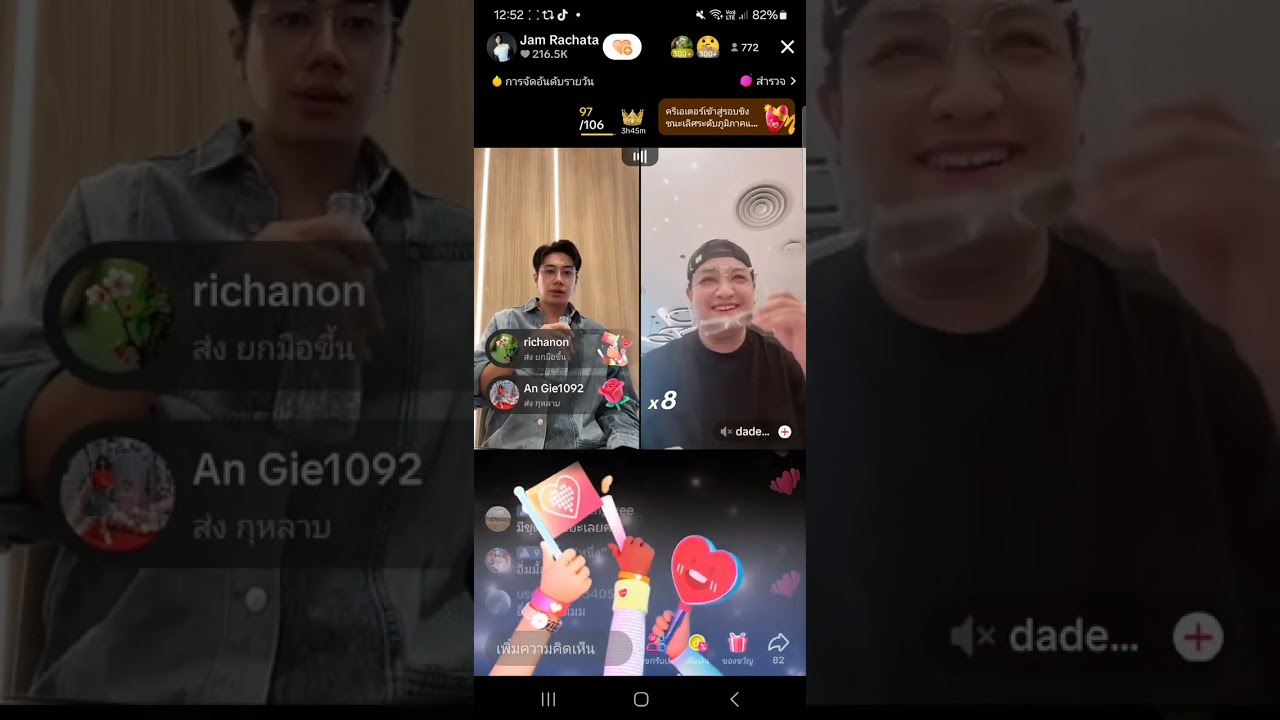Follow Jam Rachata with heart button
This screenshot has height=720, width=1280.
622,47
